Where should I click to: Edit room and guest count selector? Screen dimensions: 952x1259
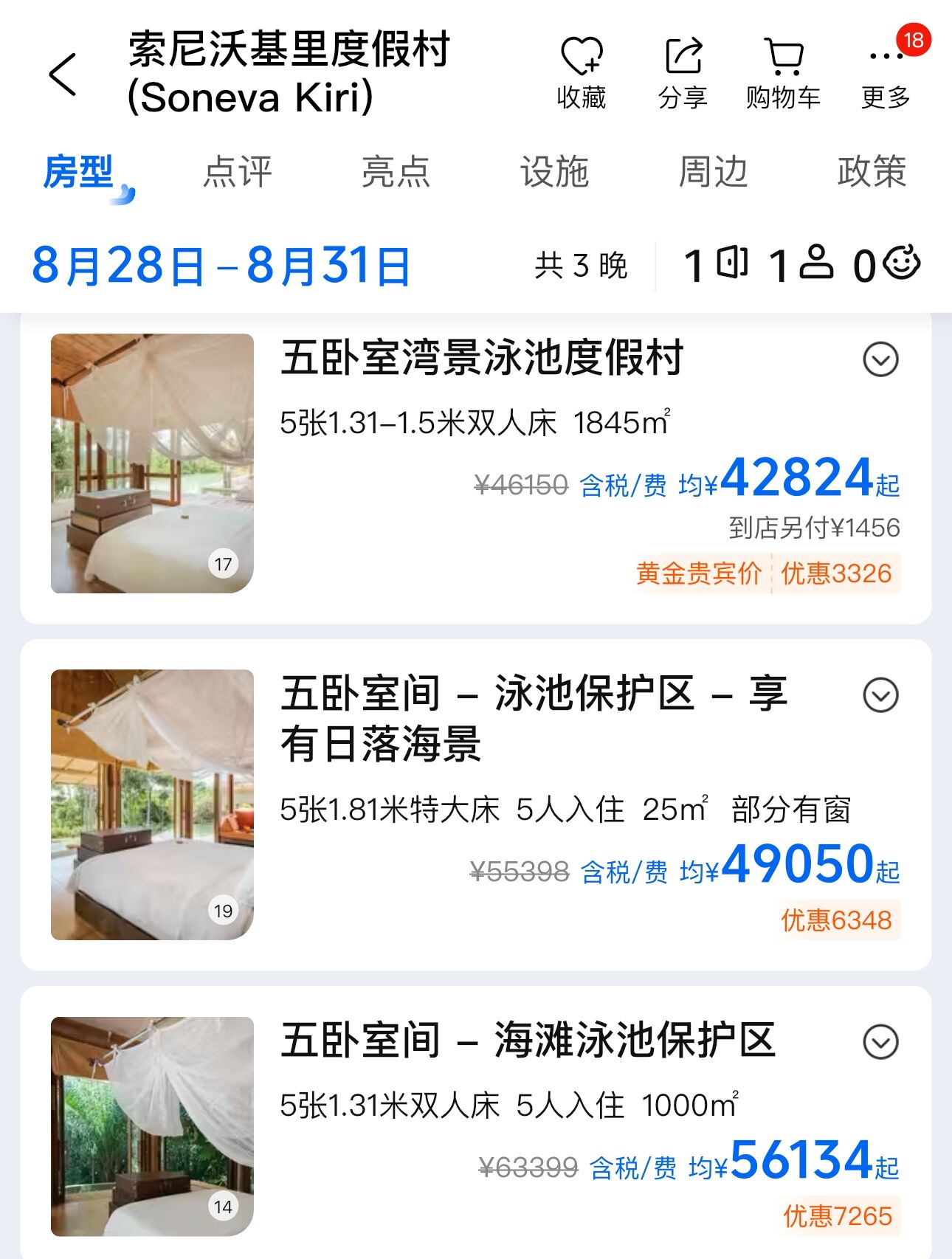801,265
